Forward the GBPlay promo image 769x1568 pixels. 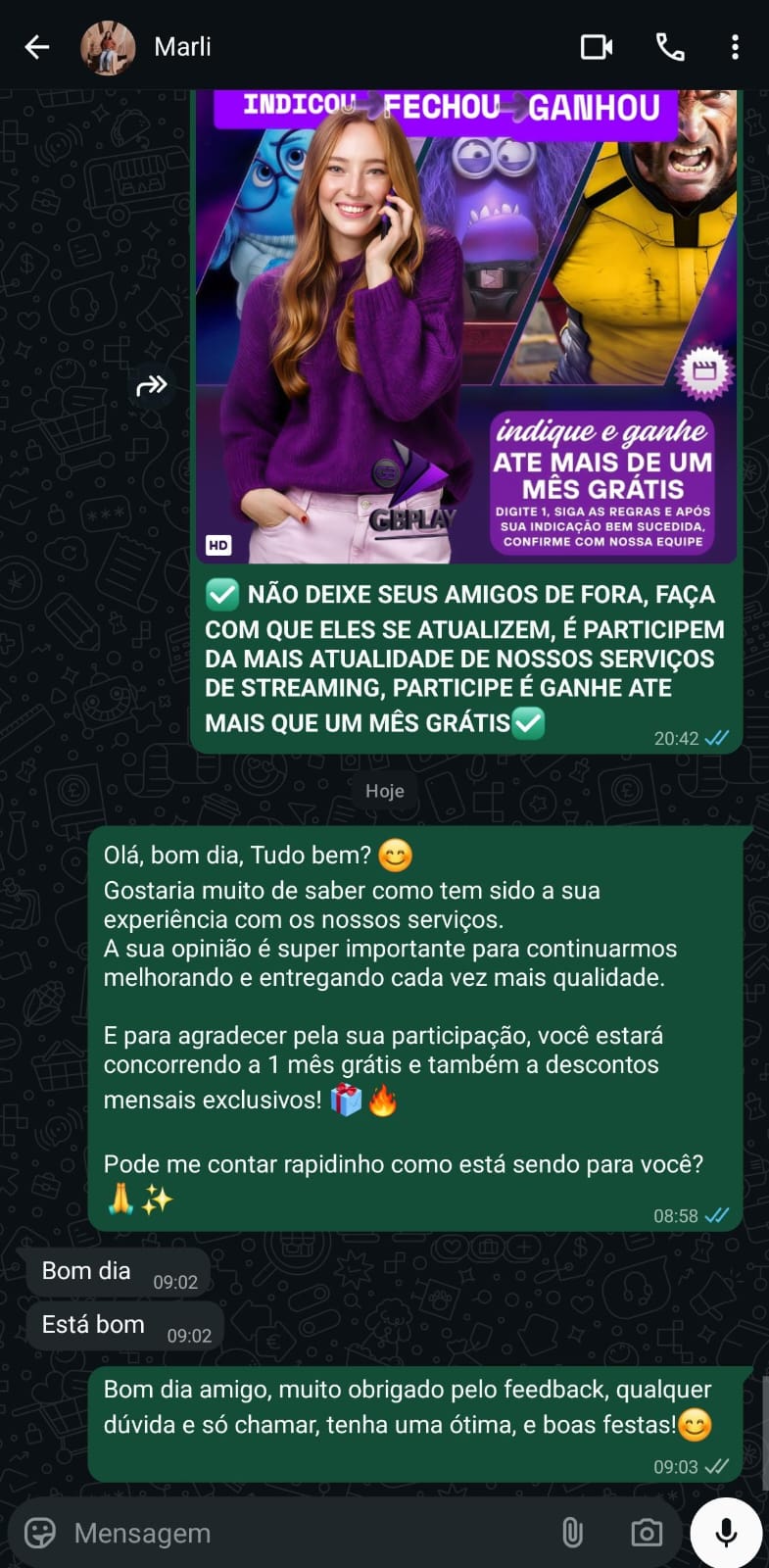click(152, 386)
